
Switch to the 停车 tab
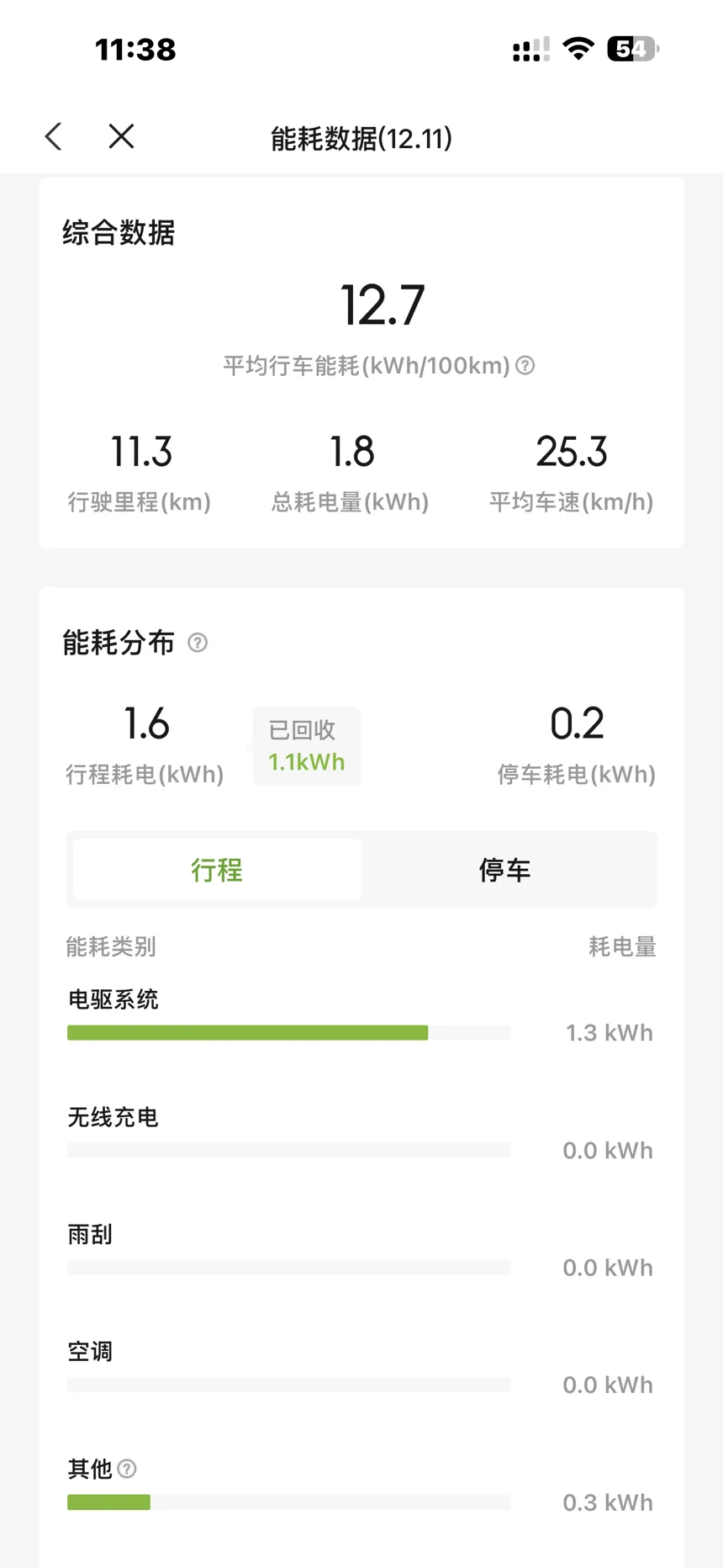(504, 870)
